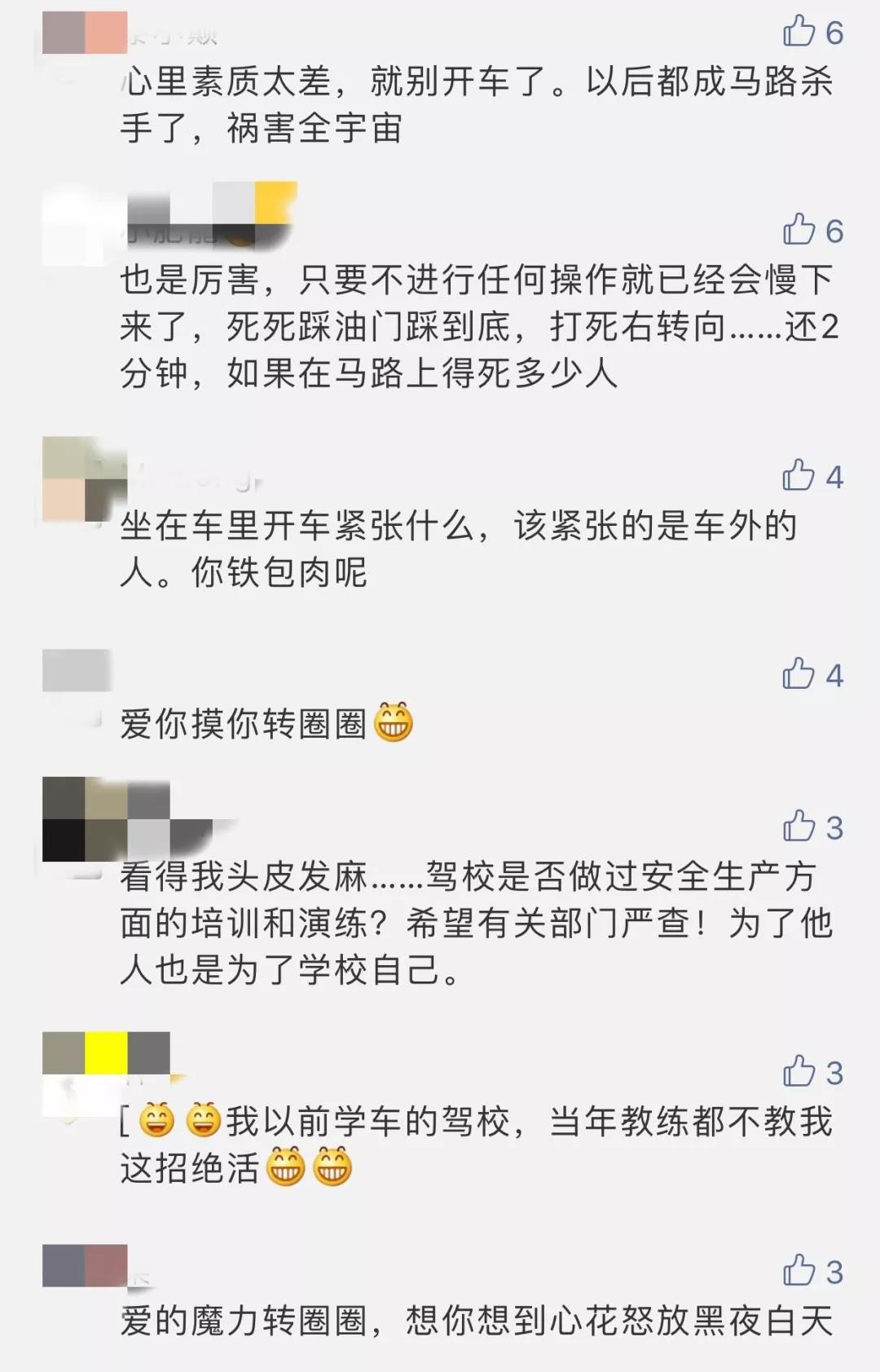The width and height of the screenshot is (880, 1372).
Task: Like the 爱的魔力转圈圈 comment
Action: click(x=799, y=1272)
